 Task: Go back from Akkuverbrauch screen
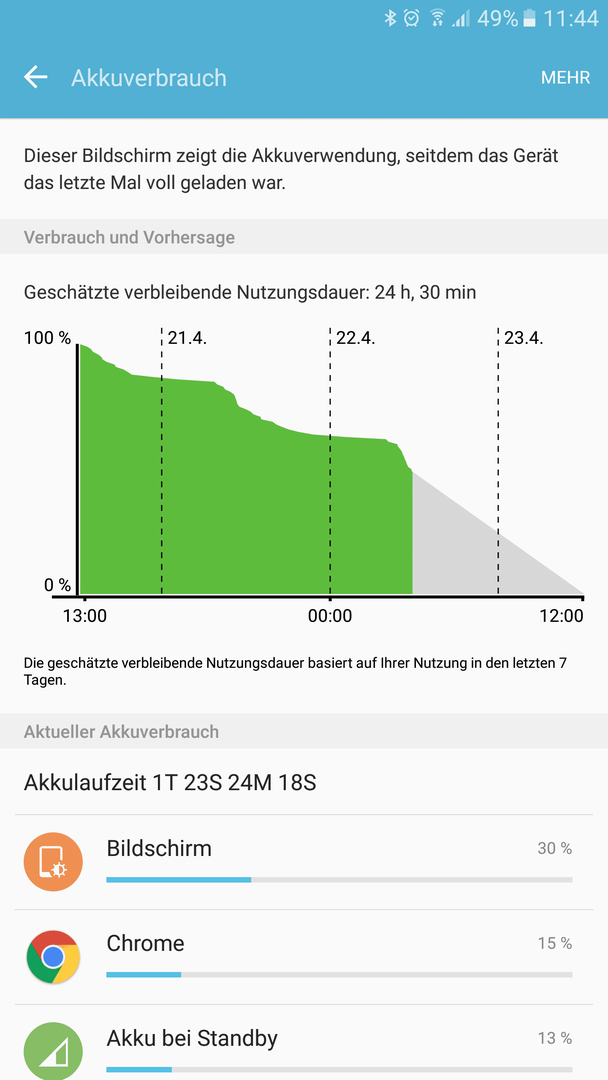click(x=36, y=77)
